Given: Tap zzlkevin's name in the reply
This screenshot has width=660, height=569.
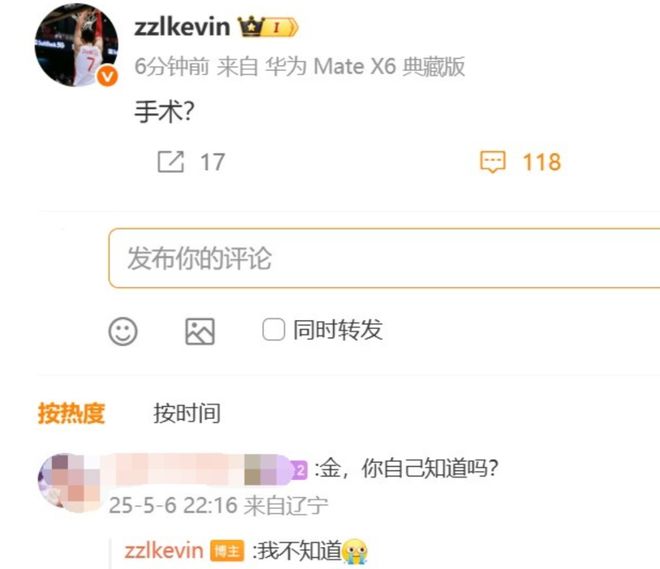Looking at the screenshot, I should [164, 550].
